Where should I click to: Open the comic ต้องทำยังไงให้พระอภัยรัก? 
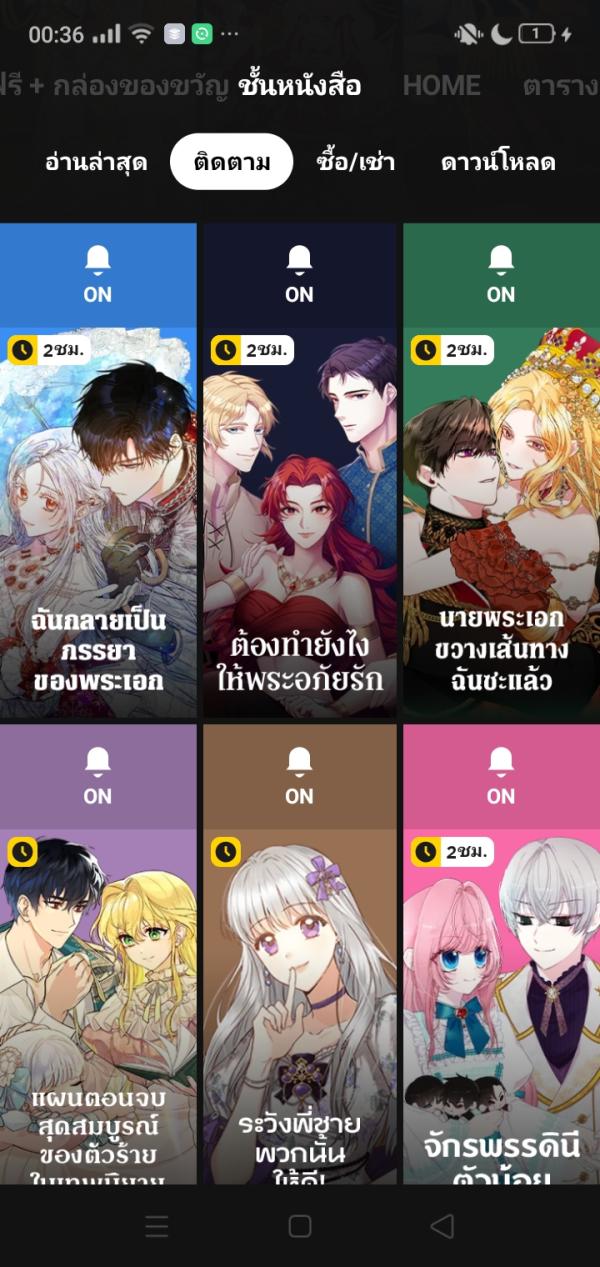point(299,520)
